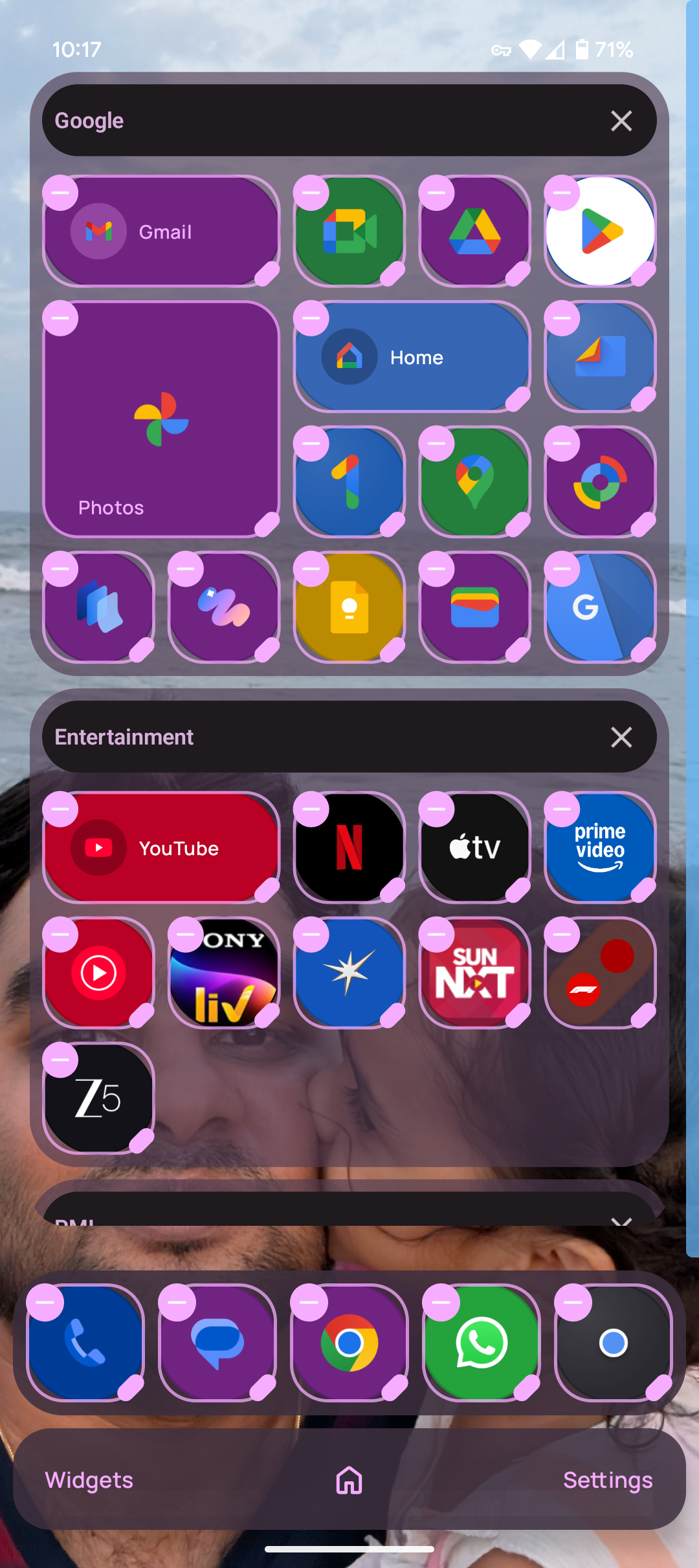Open Apple TV app
699x1568 pixels.
[x=475, y=848]
